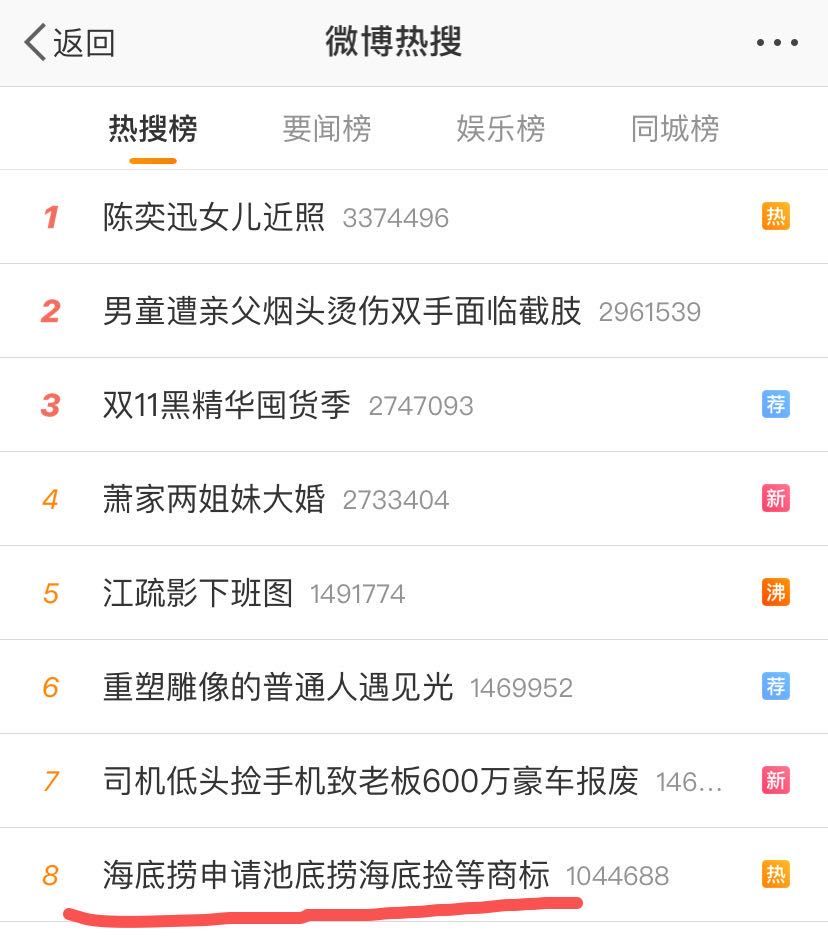Image resolution: width=828 pixels, height=938 pixels.
Task: Select the 热搜榜 tab
Action: tap(155, 128)
